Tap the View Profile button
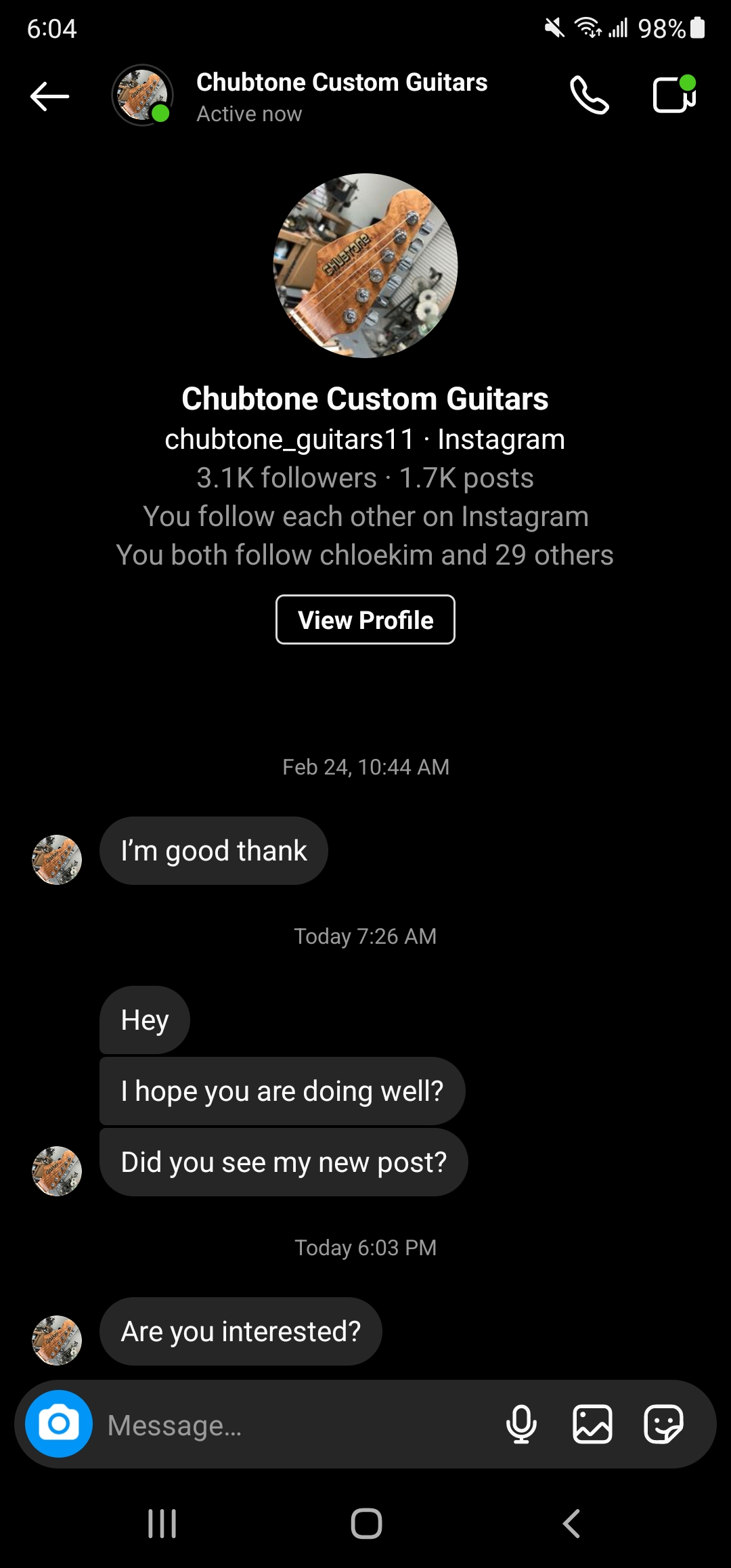This screenshot has height=1568, width=731. pos(365,619)
